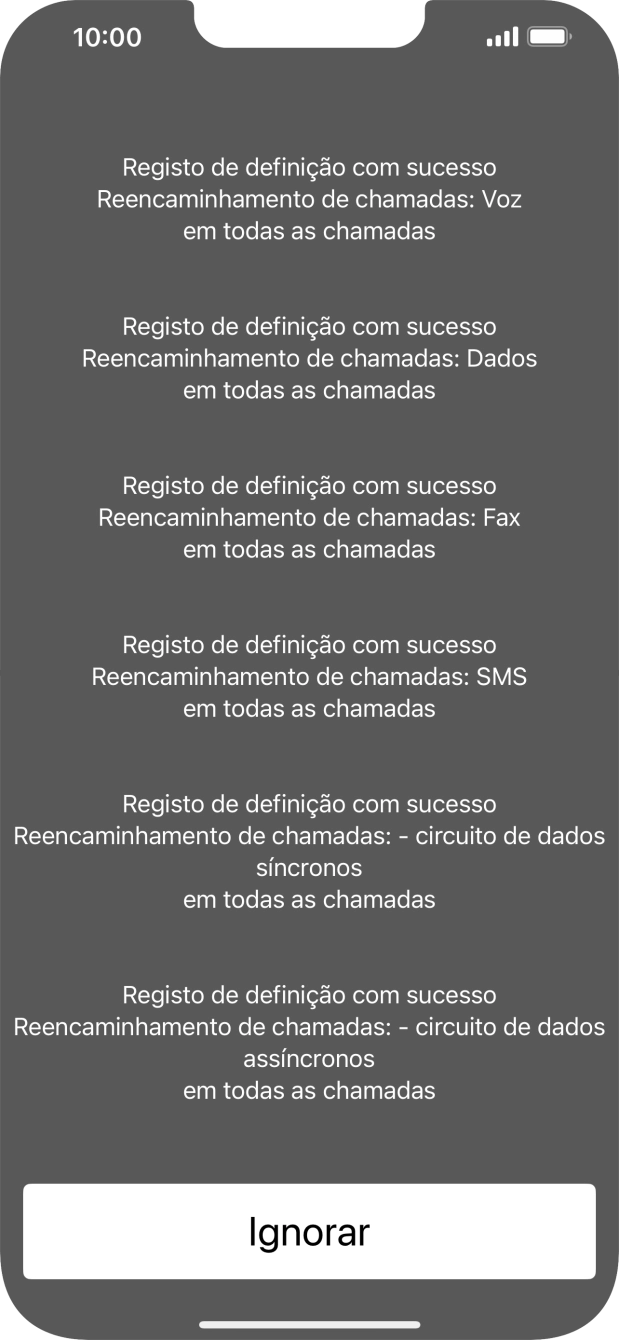Dismiss the call forwarding message with Ignorar

tap(309, 1231)
